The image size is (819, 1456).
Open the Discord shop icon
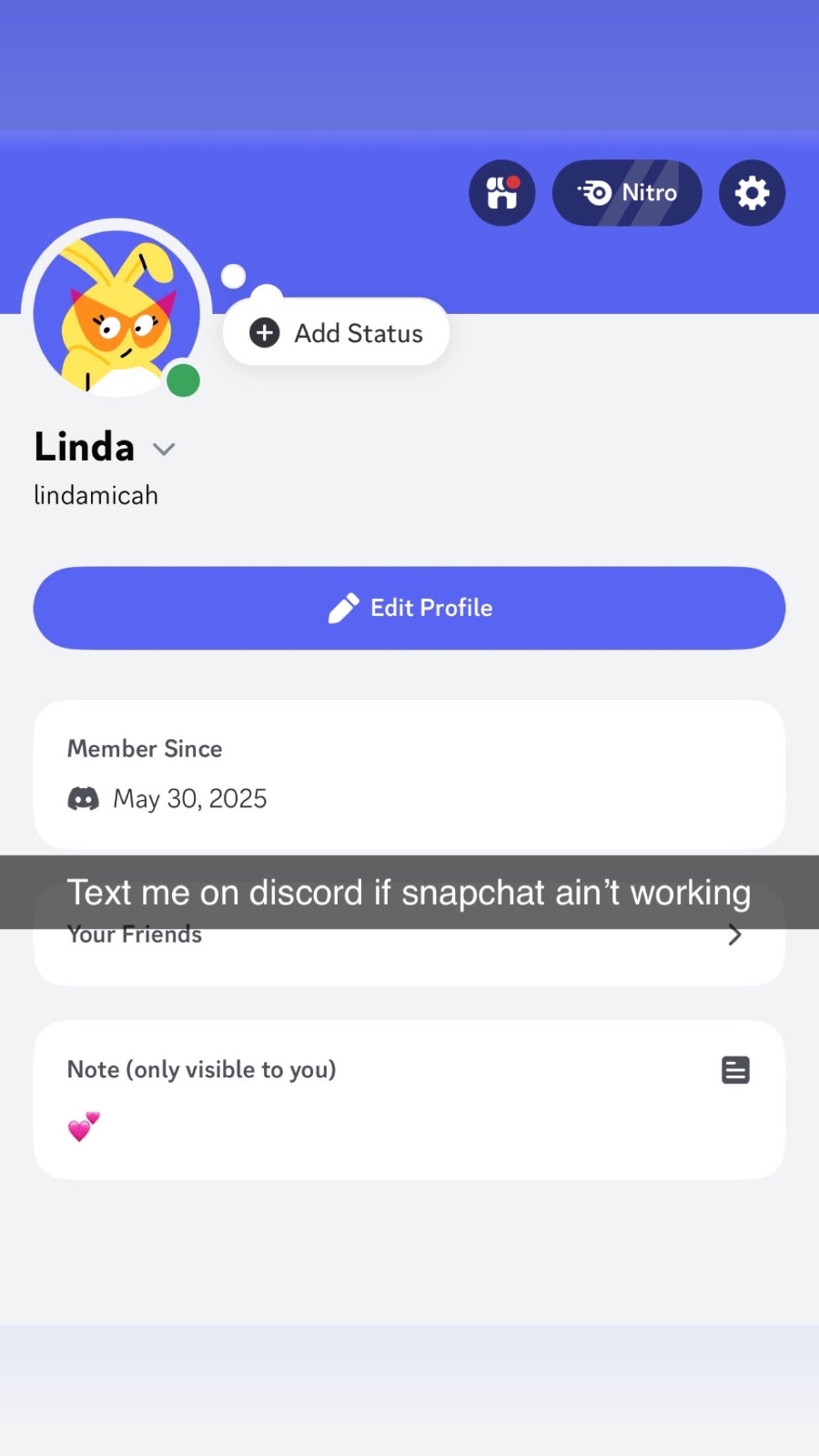501,193
